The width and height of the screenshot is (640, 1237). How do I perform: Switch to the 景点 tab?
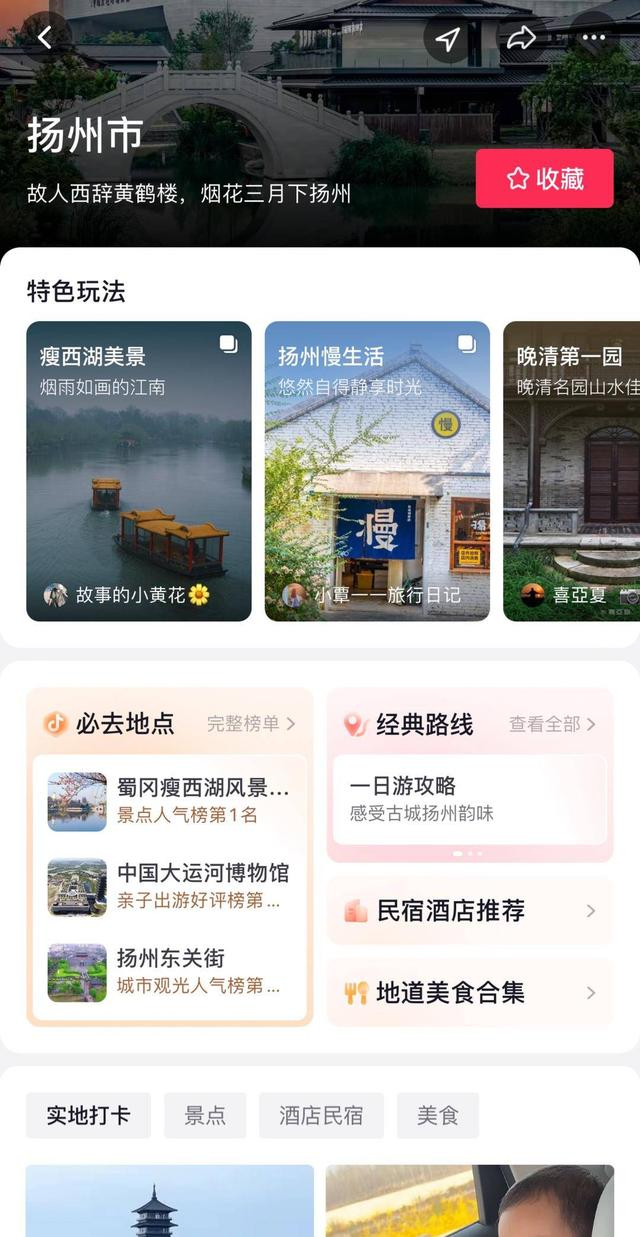[x=205, y=1115]
